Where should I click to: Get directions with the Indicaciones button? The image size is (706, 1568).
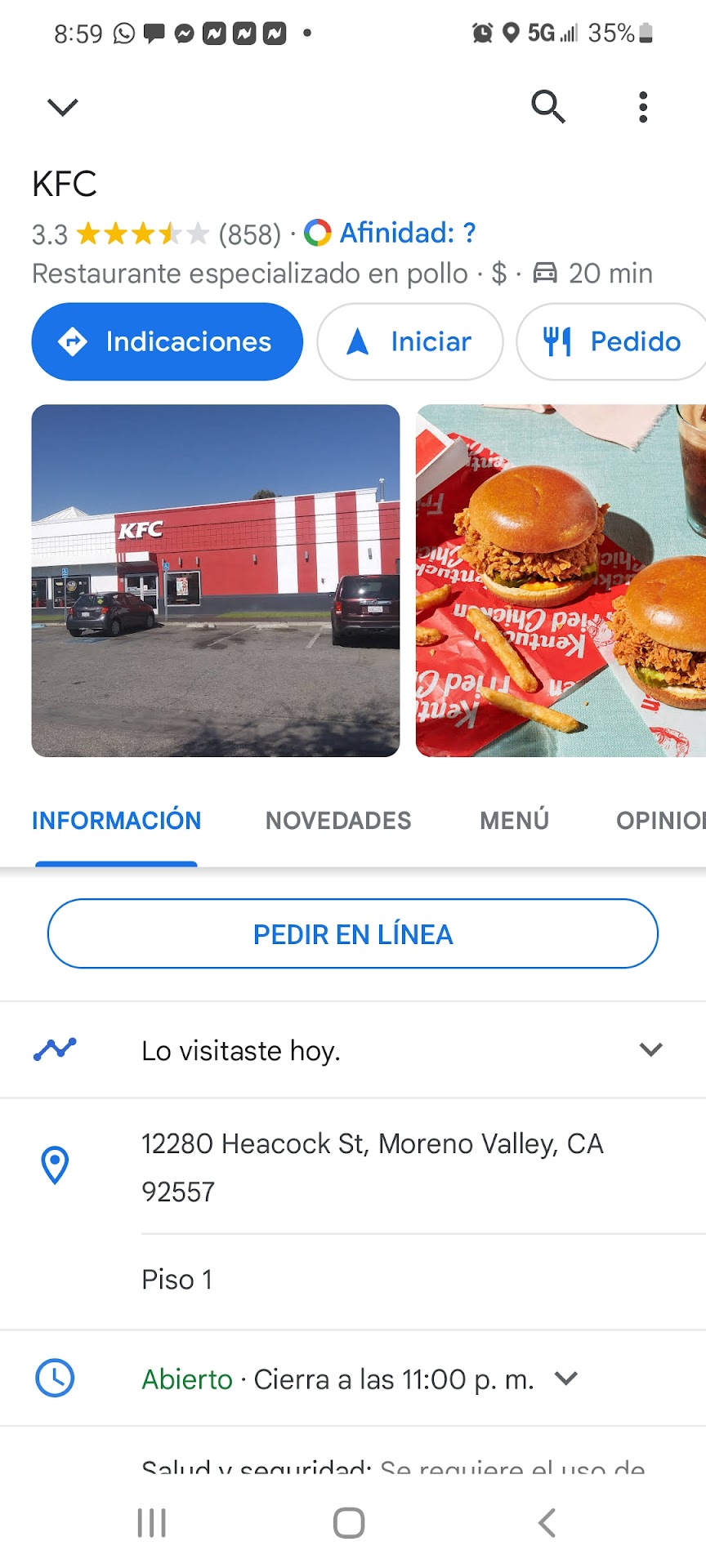coord(167,341)
